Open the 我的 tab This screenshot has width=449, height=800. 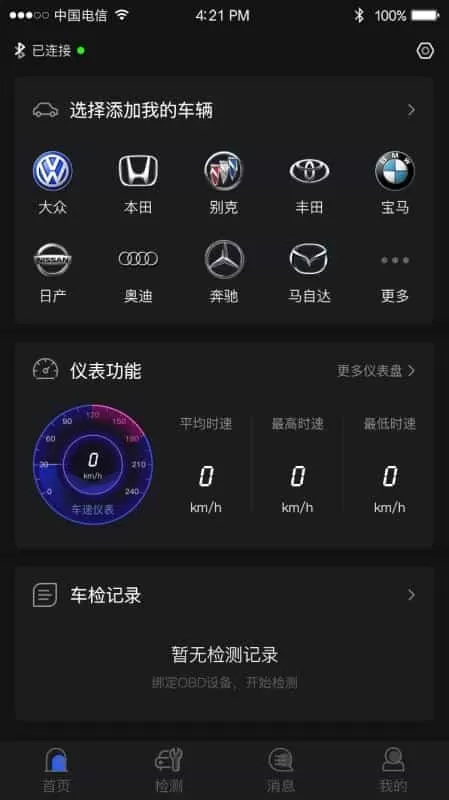click(393, 770)
